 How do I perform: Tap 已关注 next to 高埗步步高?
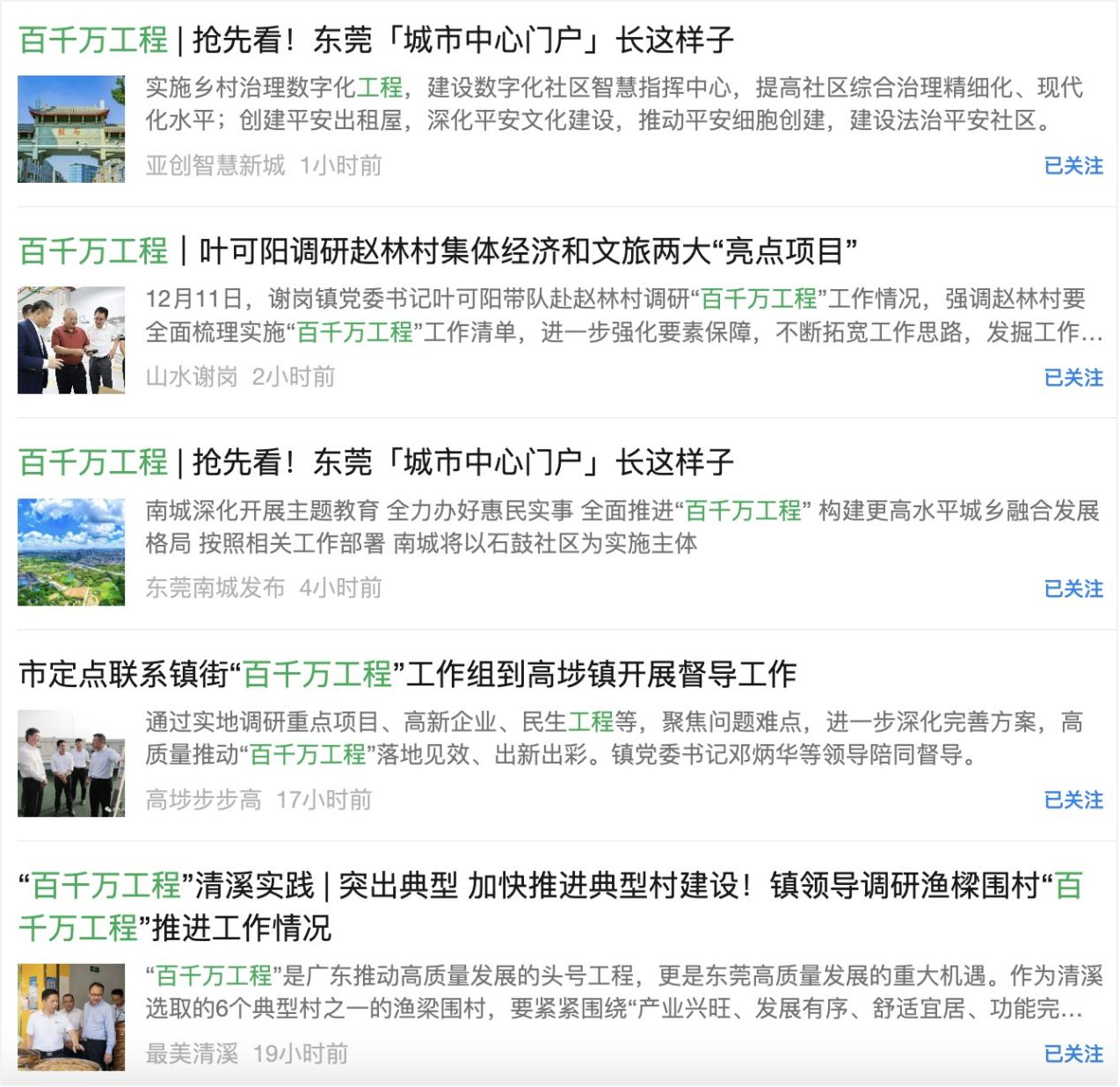tap(1073, 801)
